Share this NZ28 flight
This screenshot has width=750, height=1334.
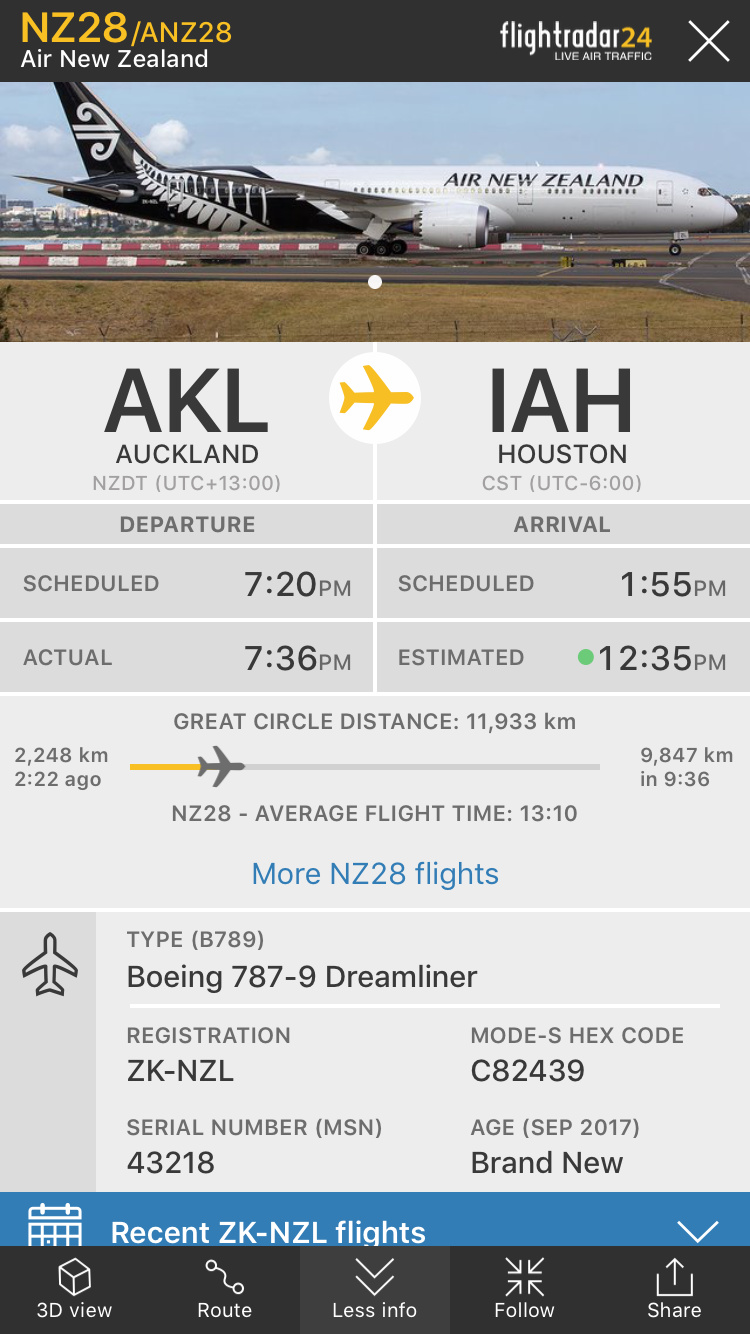point(674,1290)
